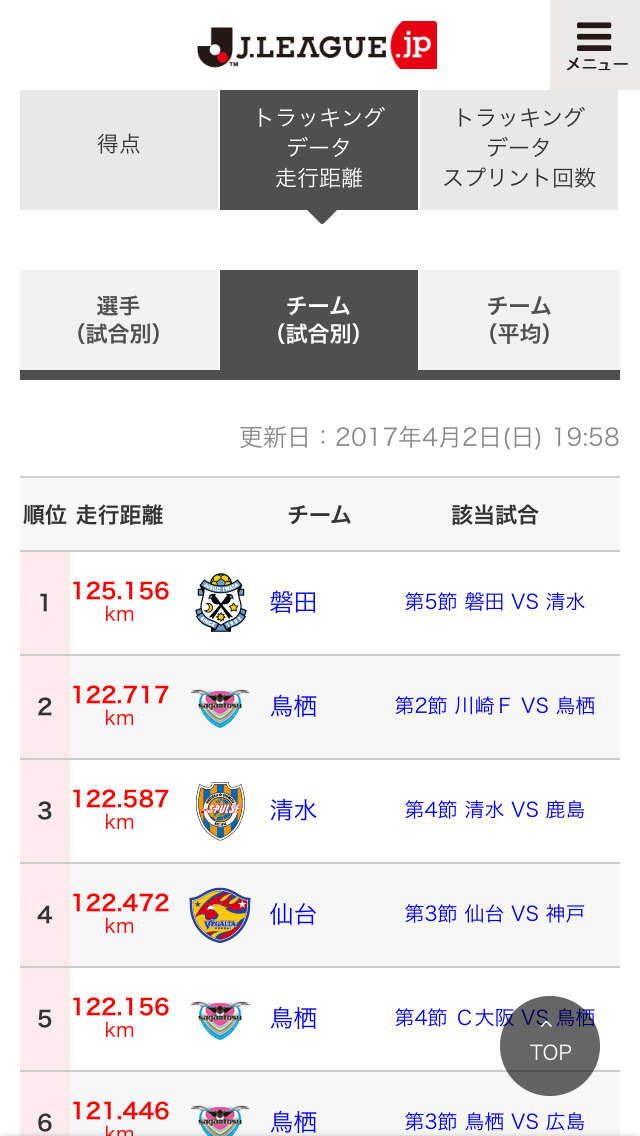This screenshot has width=640, height=1136.
Task: Switch to チーム（平均） sub-tab
Action: click(x=519, y=320)
